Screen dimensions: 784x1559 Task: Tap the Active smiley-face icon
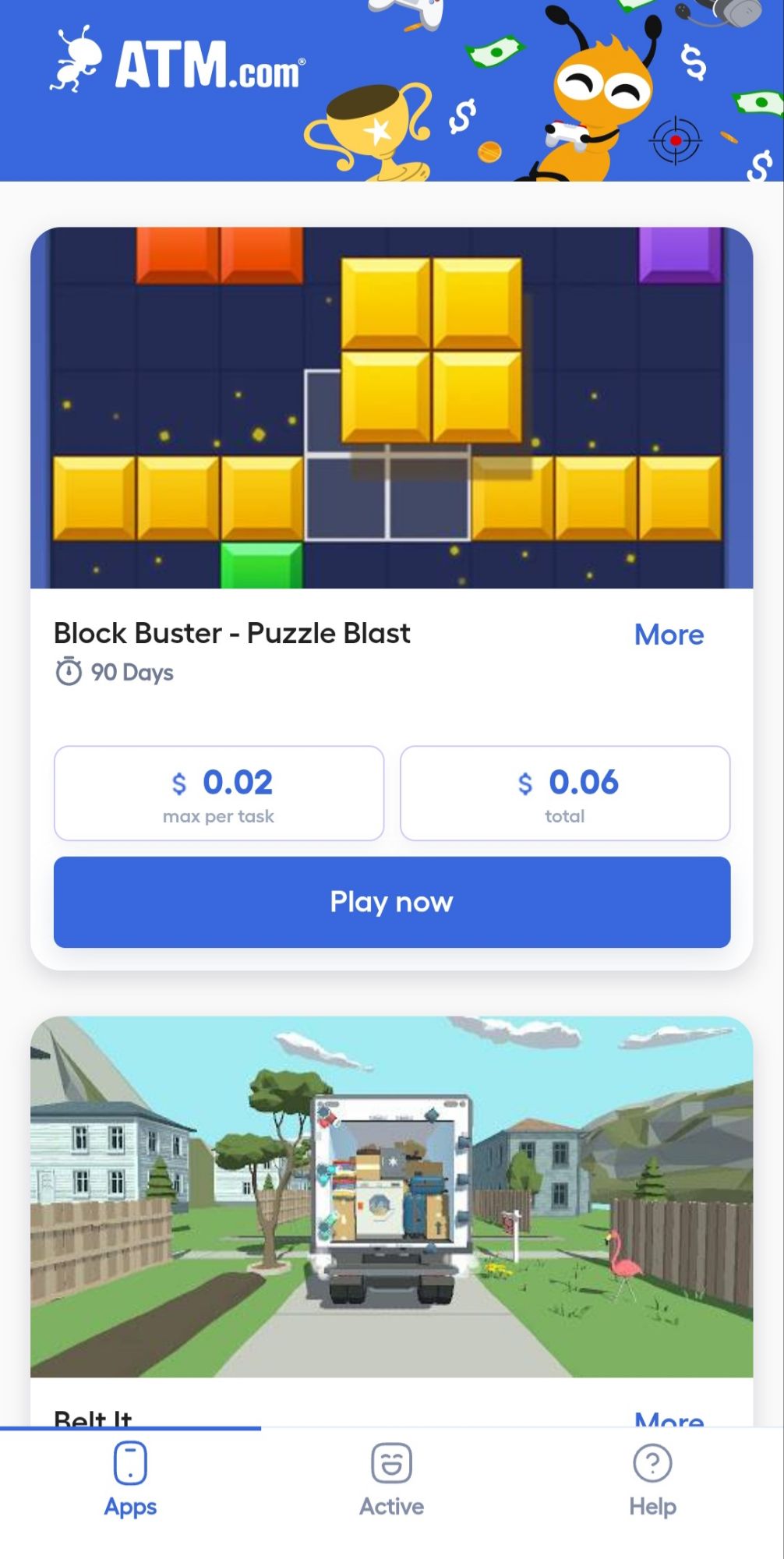[392, 1464]
